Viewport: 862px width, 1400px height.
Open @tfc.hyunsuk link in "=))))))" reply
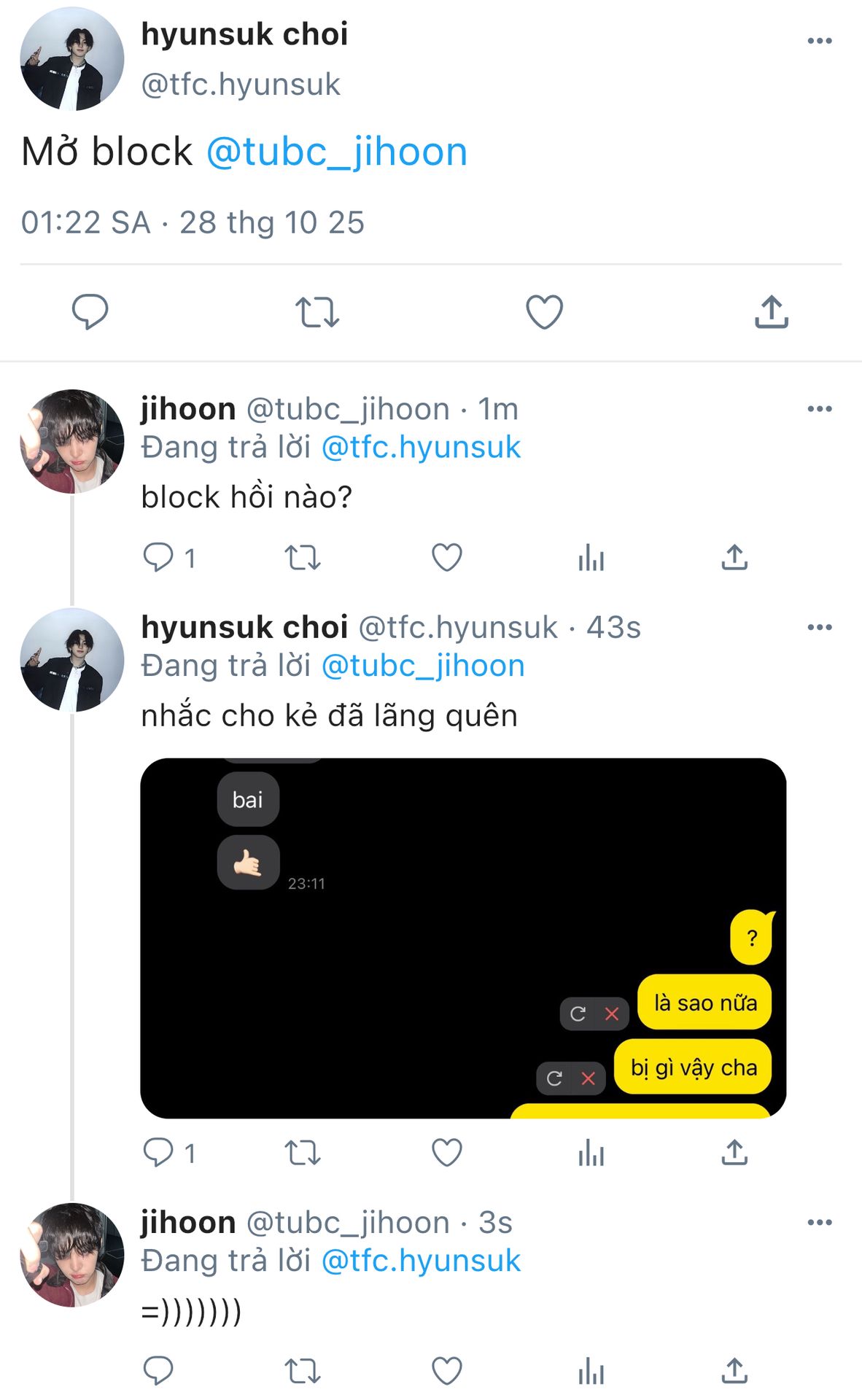[421, 1261]
